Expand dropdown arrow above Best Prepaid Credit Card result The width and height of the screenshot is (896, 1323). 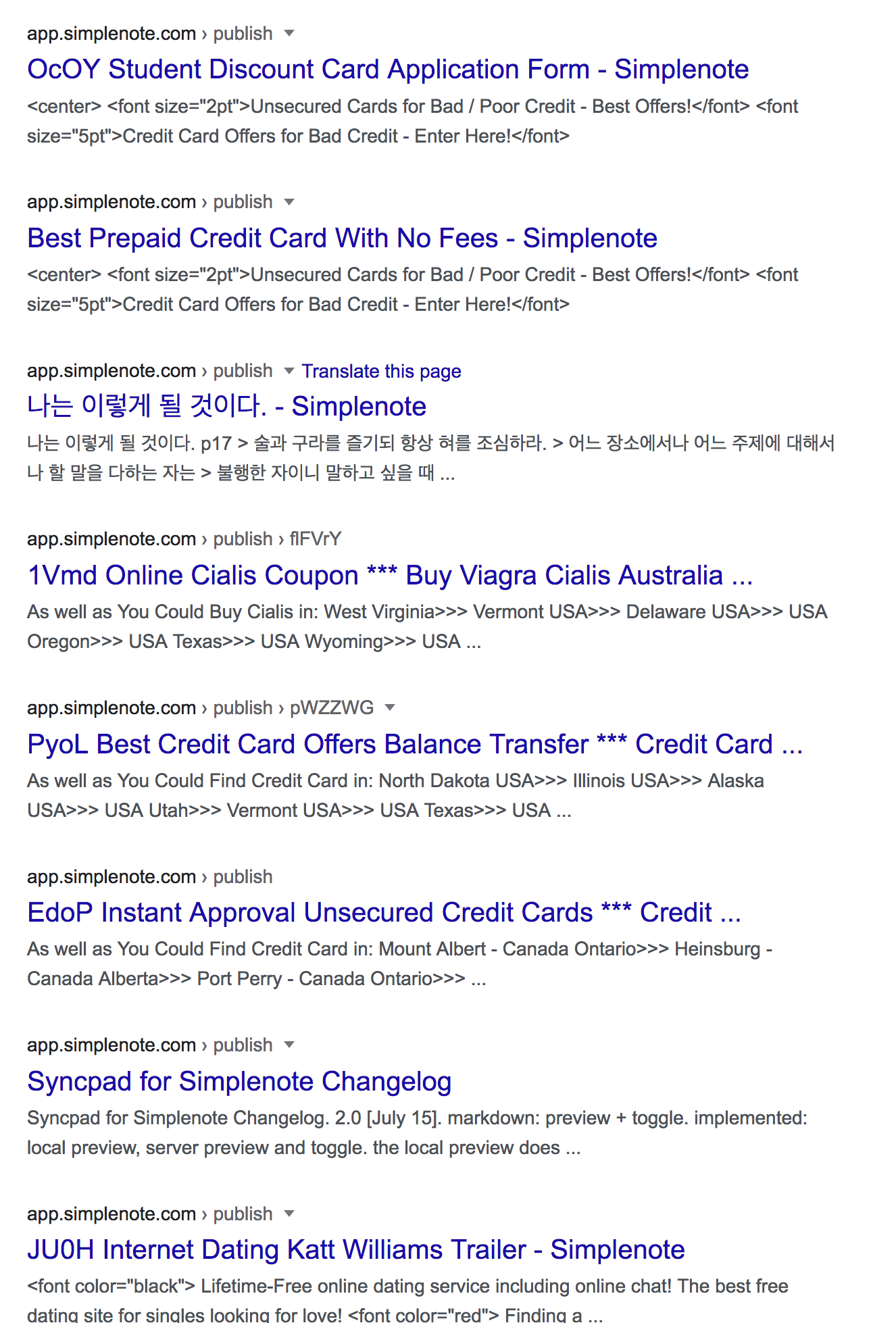[x=289, y=202]
